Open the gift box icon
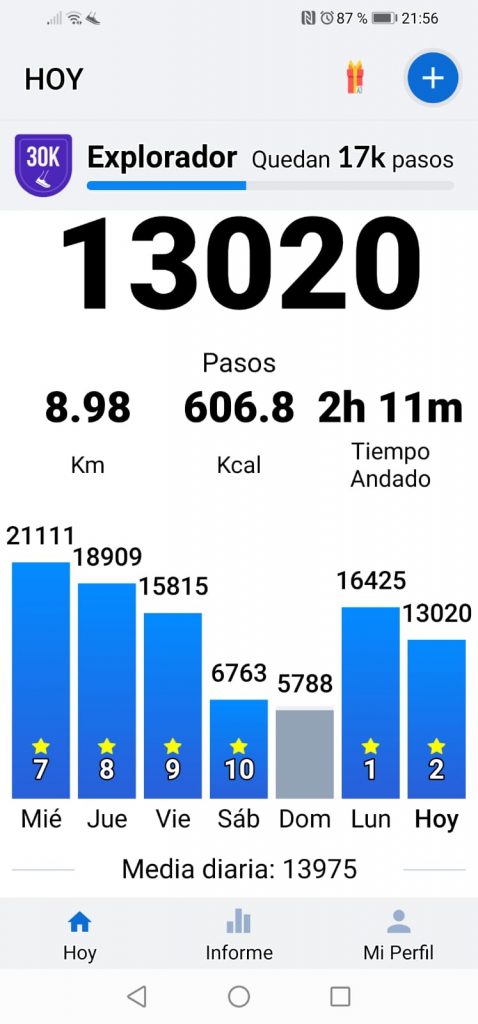The width and height of the screenshot is (478, 1024). (355, 78)
